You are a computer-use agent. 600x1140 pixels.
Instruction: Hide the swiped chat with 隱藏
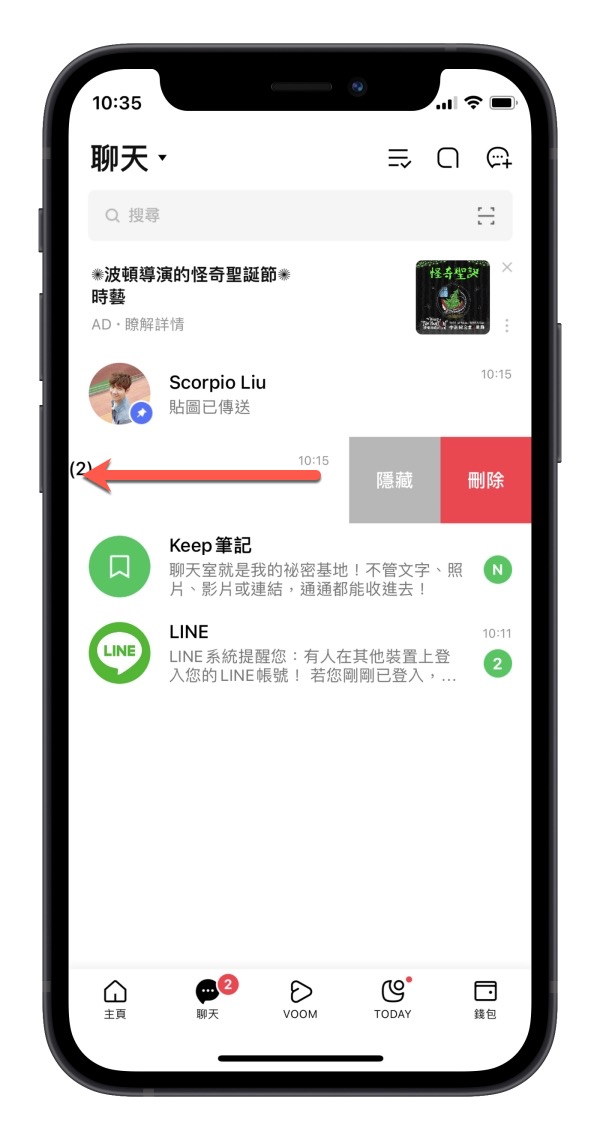394,480
